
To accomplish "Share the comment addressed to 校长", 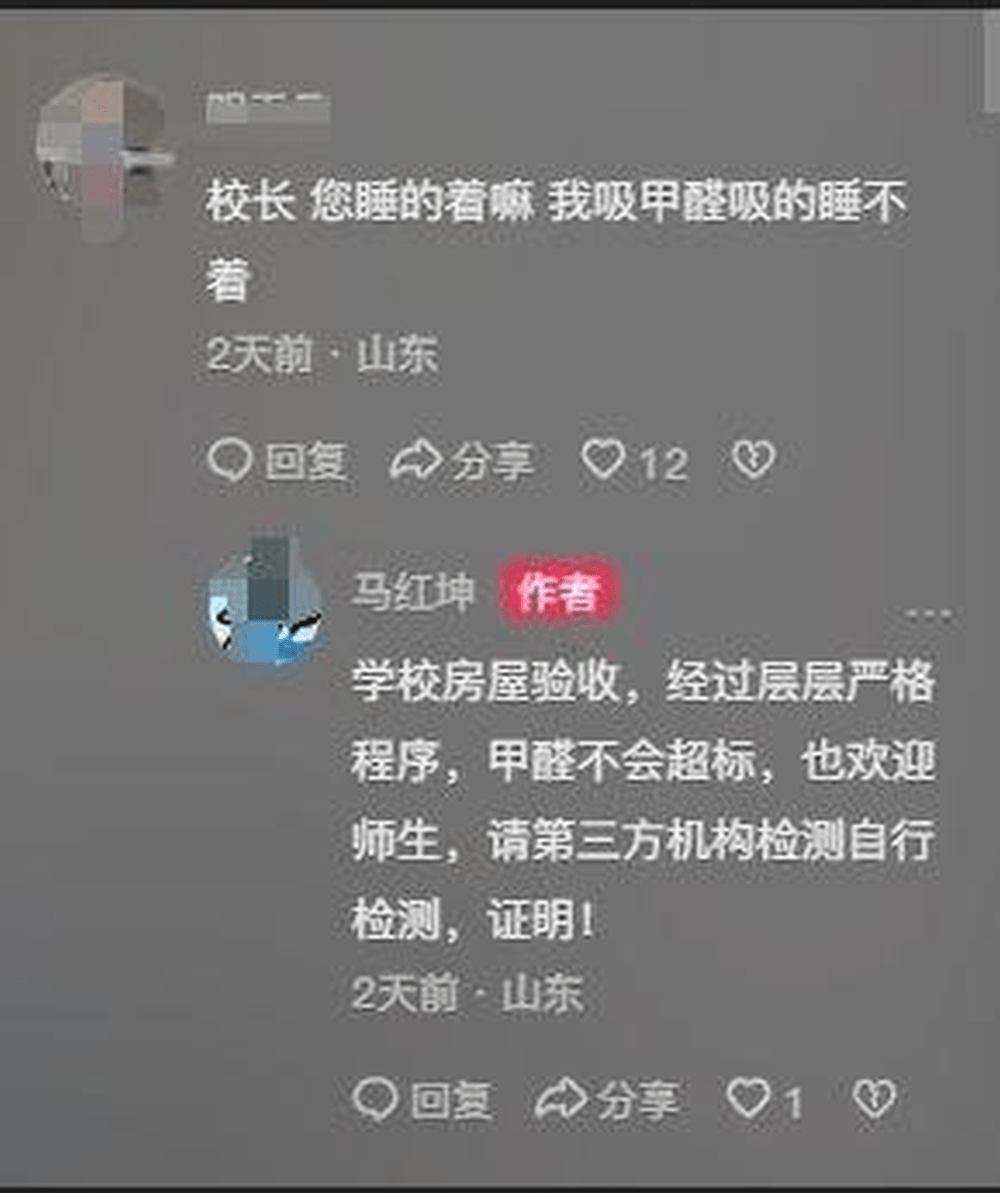I will point(462,462).
